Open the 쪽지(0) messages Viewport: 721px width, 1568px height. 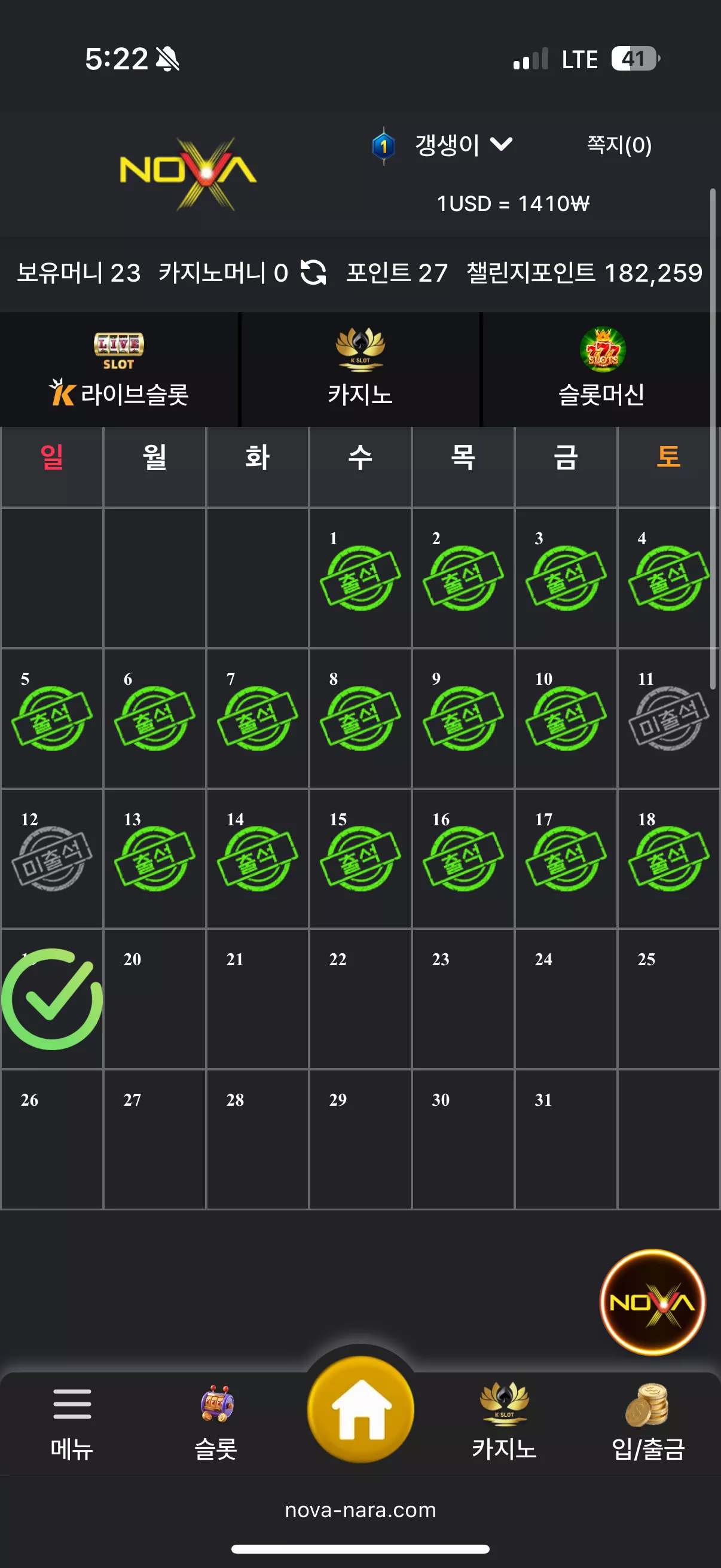coord(619,145)
